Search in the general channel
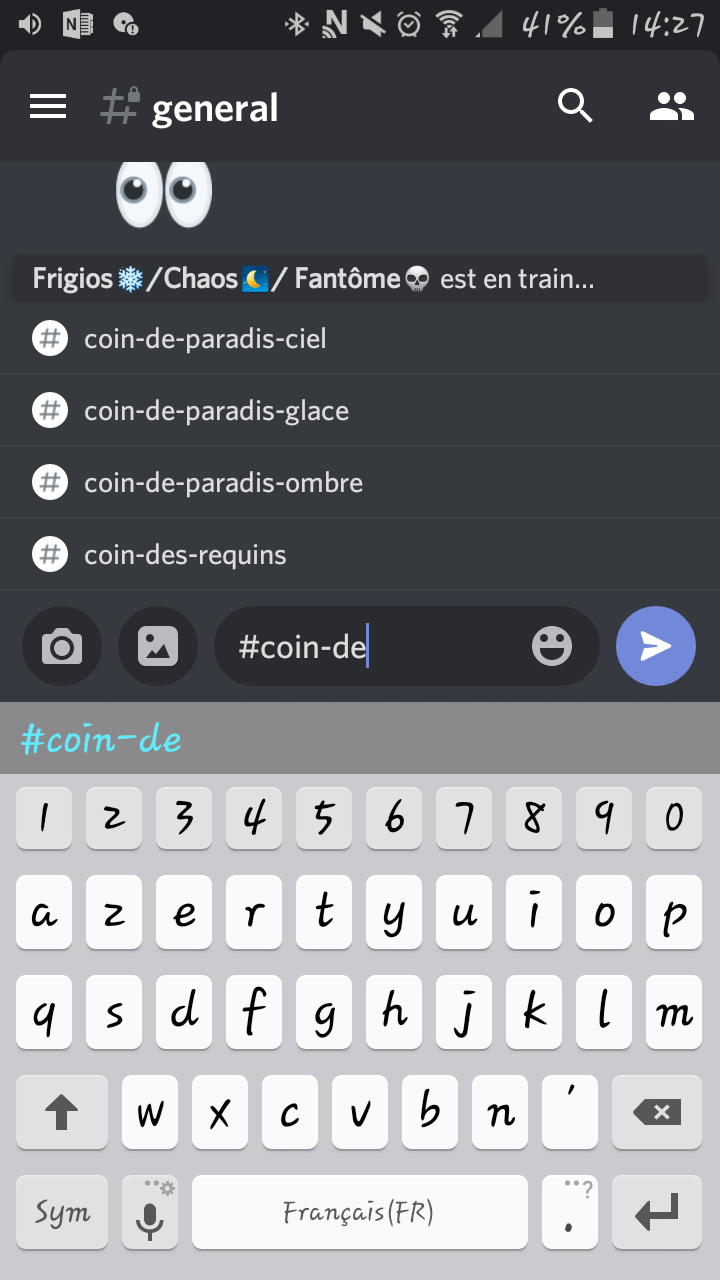 [x=575, y=106]
